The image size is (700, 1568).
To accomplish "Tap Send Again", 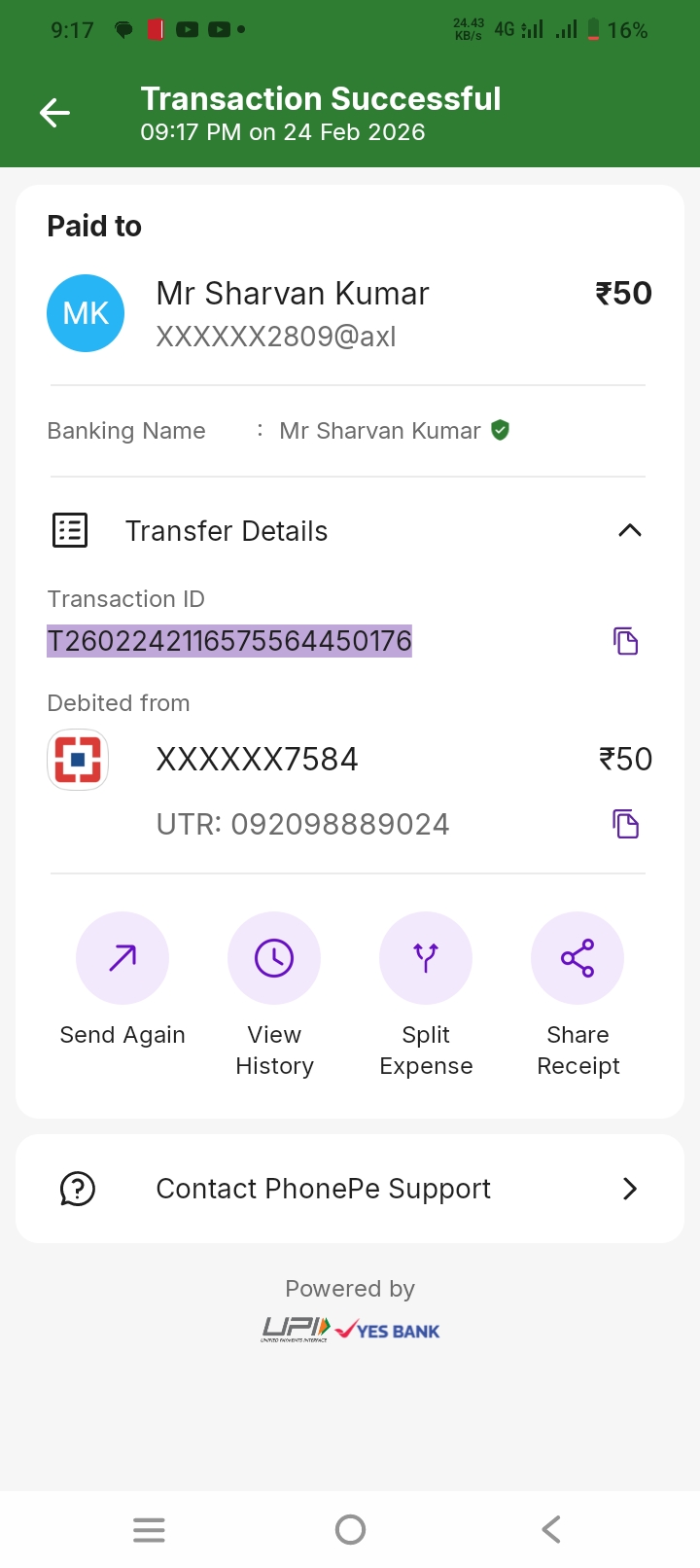I will click(122, 958).
